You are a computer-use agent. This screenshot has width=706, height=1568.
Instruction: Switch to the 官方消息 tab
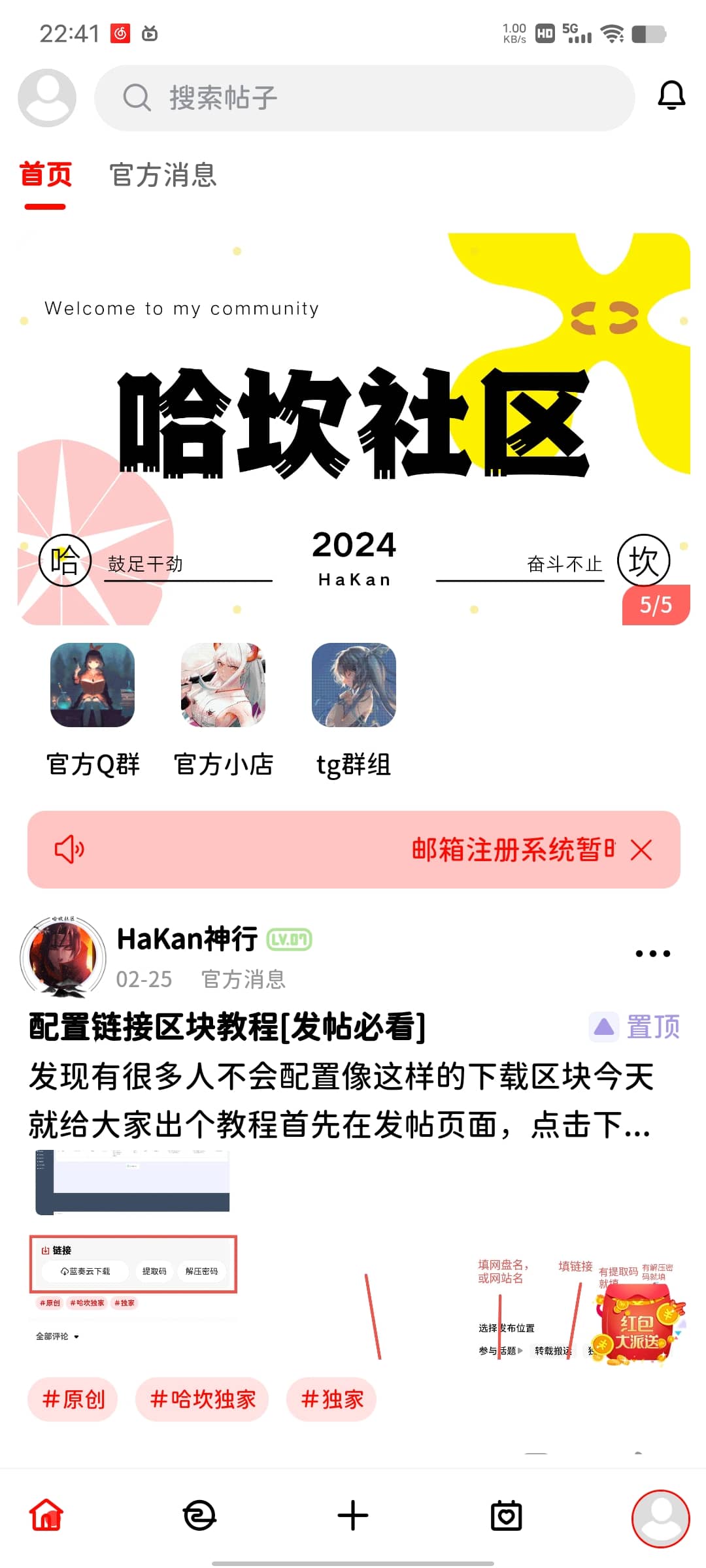pos(163,175)
